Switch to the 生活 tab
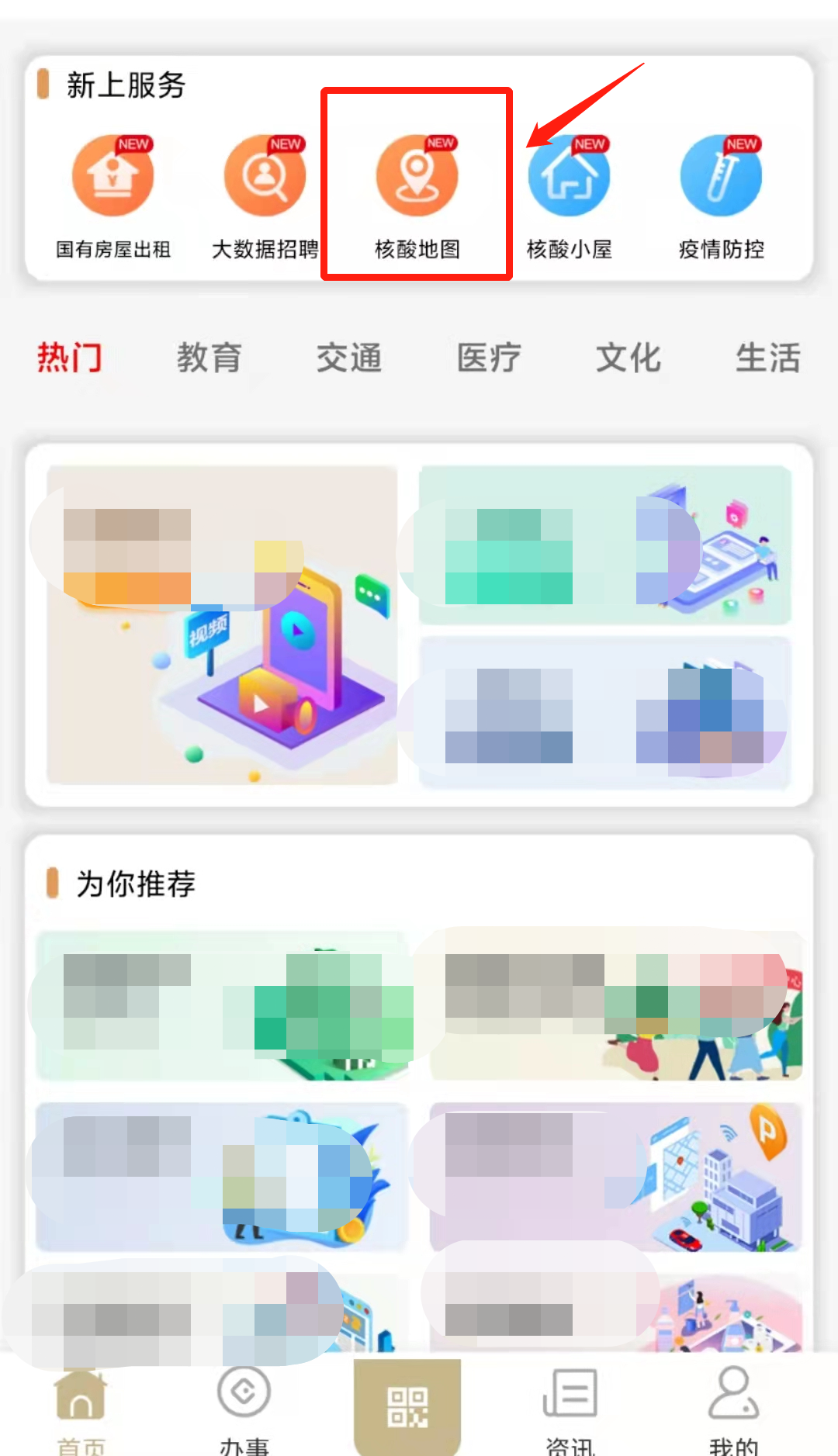This screenshot has width=838, height=1456. [x=768, y=358]
